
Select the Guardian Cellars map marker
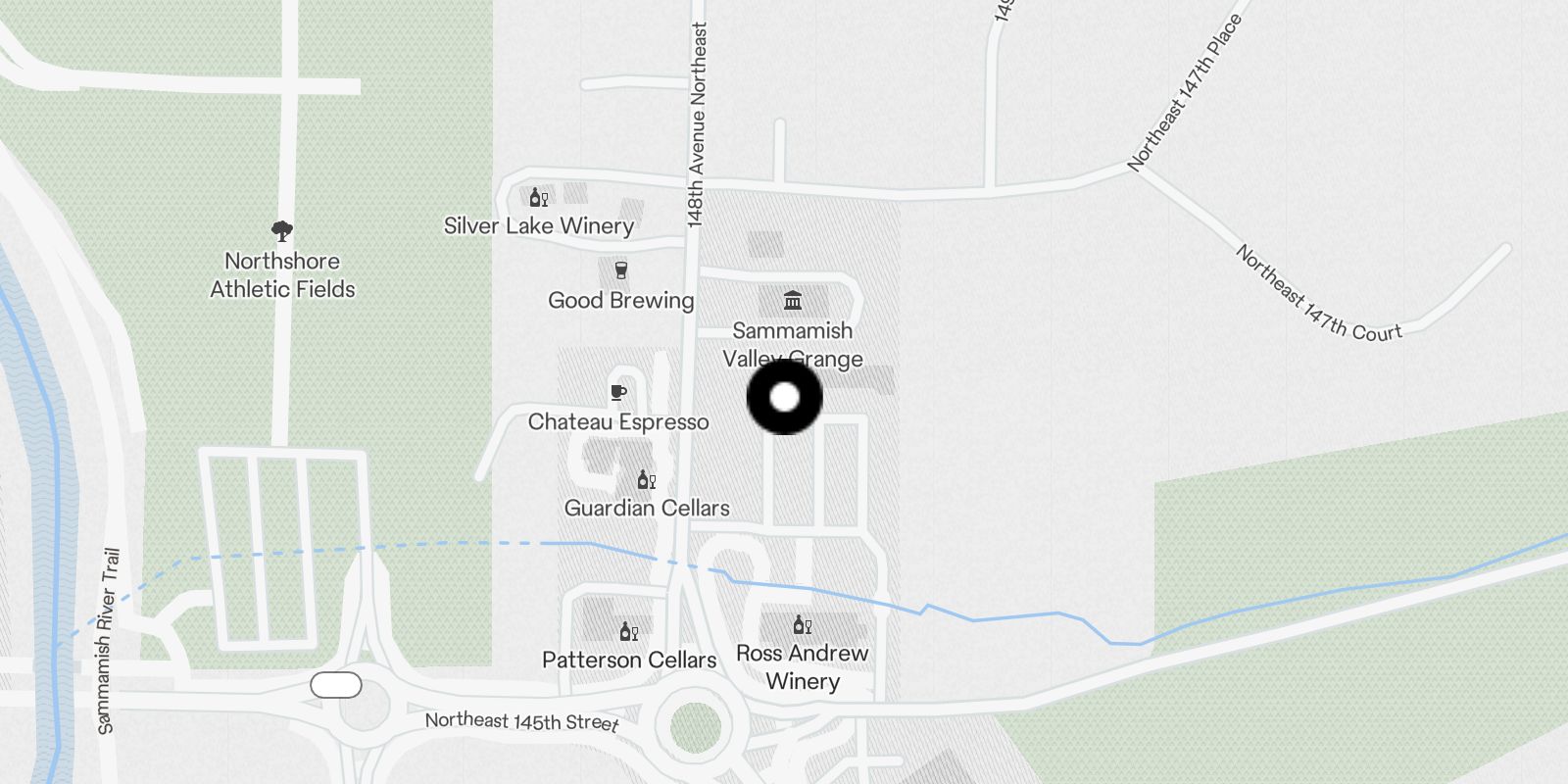(647, 480)
